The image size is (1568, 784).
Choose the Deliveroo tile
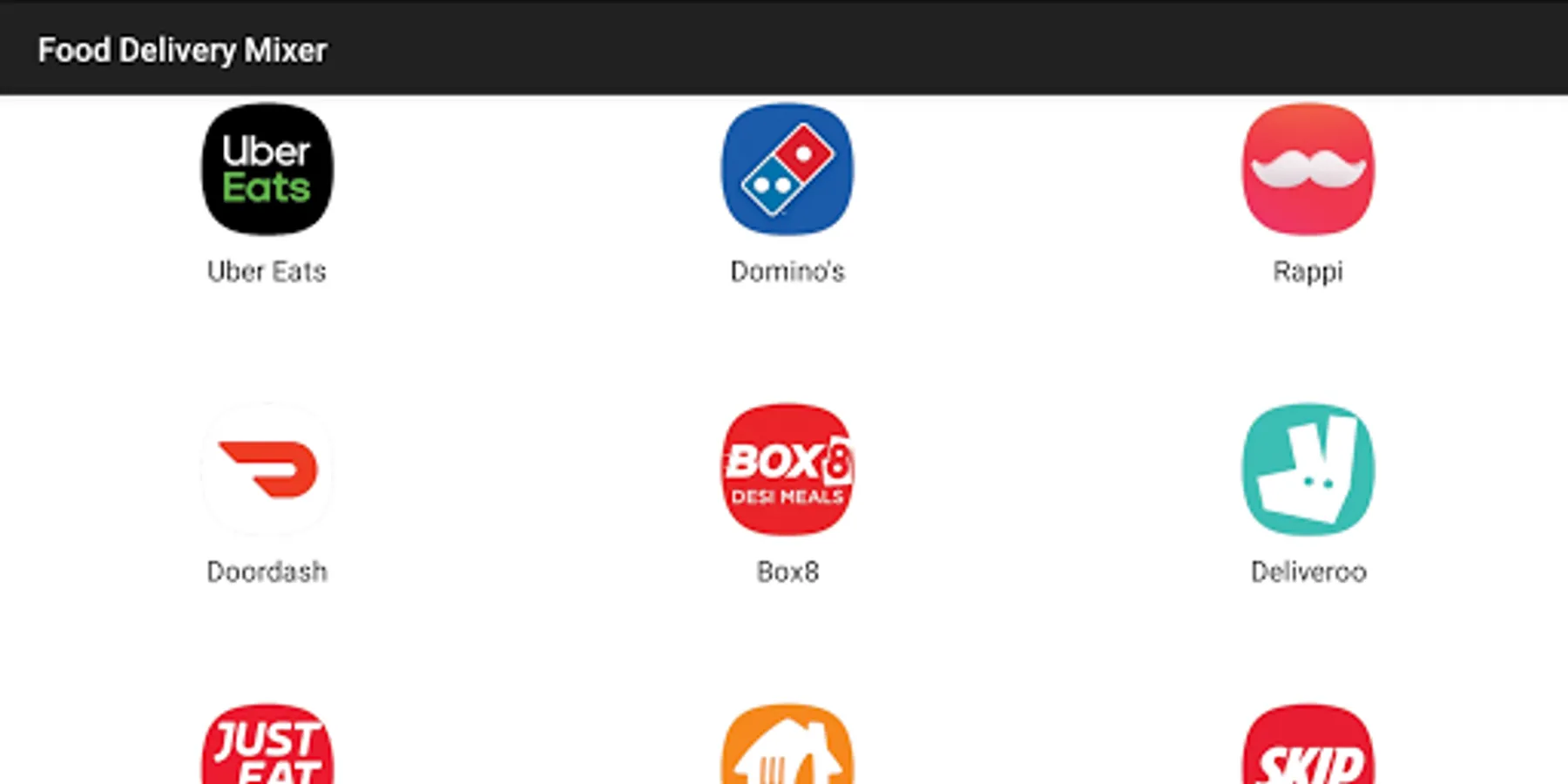(1308, 470)
